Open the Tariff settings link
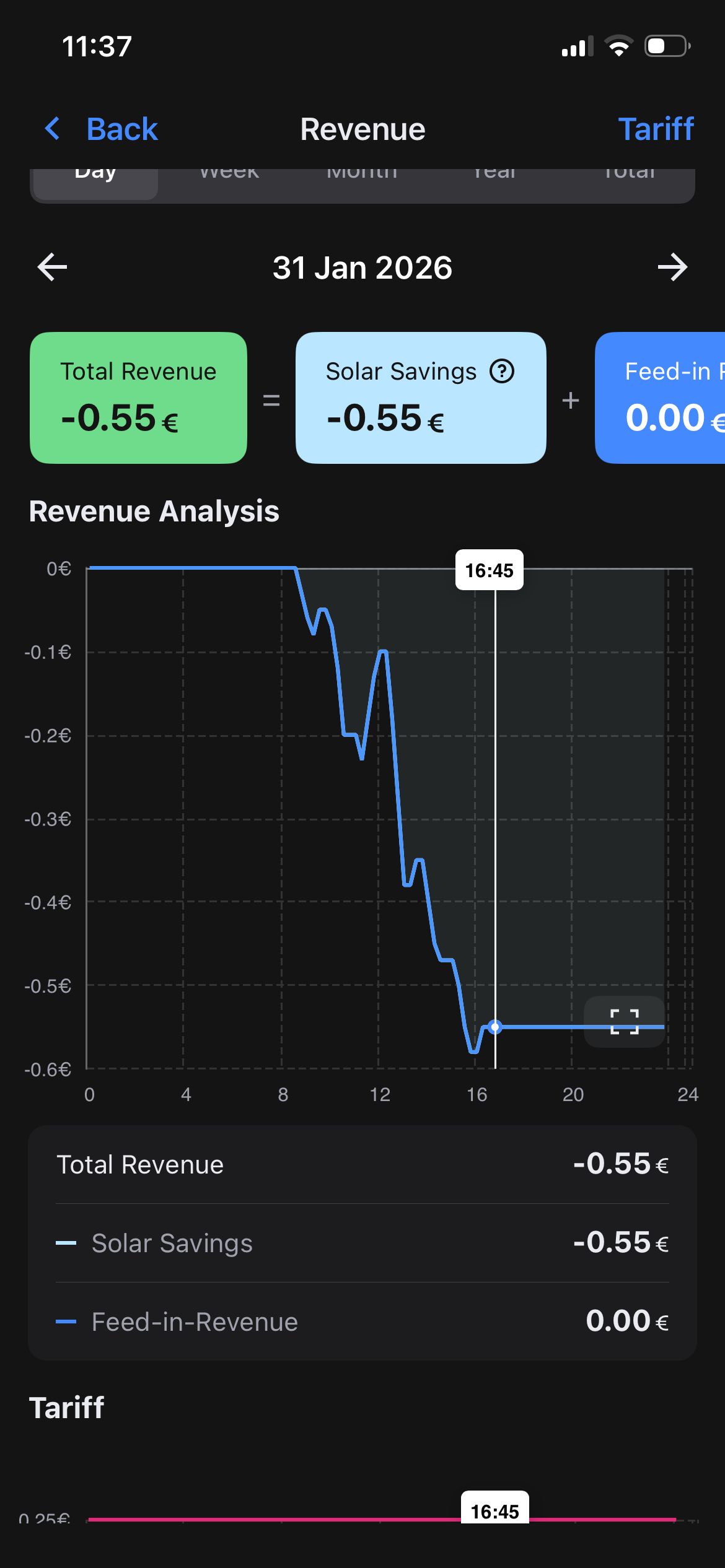Image resolution: width=725 pixels, height=1568 pixels. (656, 129)
